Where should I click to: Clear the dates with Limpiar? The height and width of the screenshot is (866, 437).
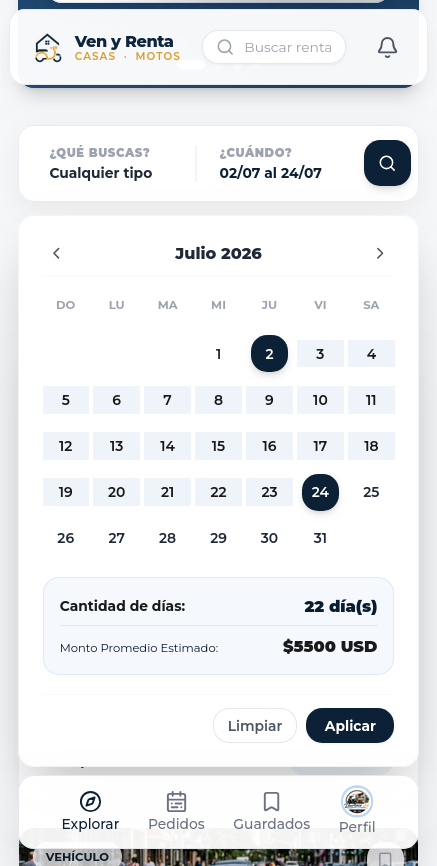[x=255, y=726]
